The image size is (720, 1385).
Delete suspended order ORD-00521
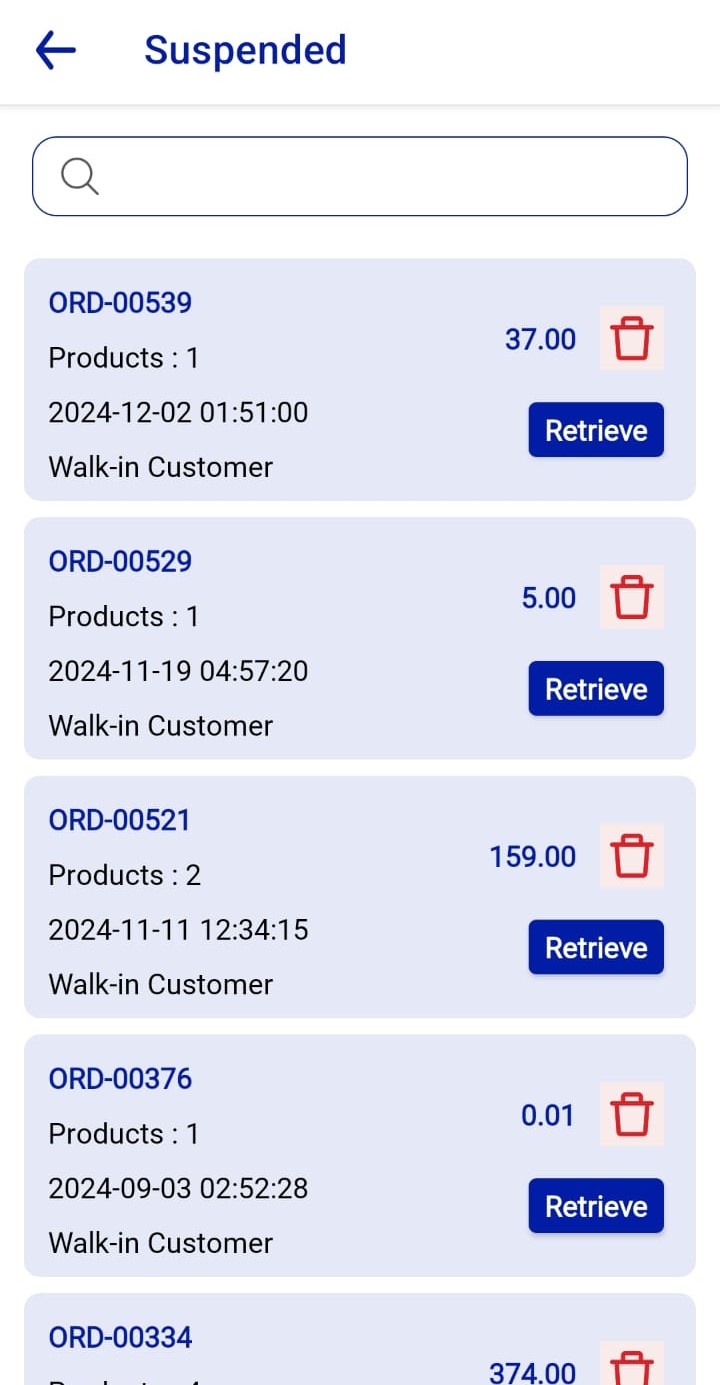coord(631,856)
